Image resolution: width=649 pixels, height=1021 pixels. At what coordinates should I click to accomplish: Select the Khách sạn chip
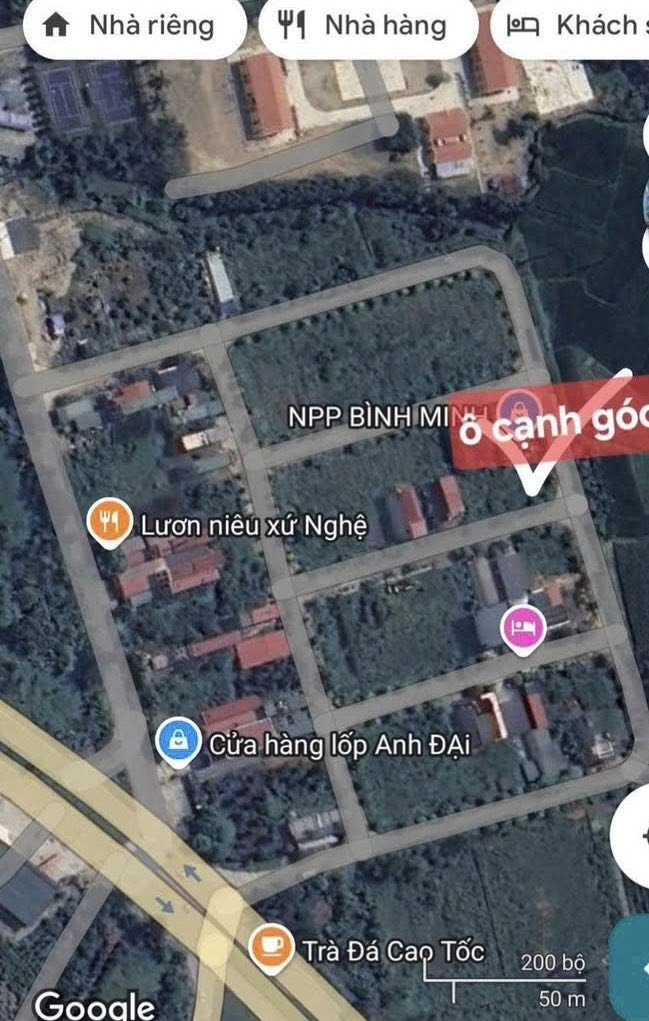coord(573,26)
